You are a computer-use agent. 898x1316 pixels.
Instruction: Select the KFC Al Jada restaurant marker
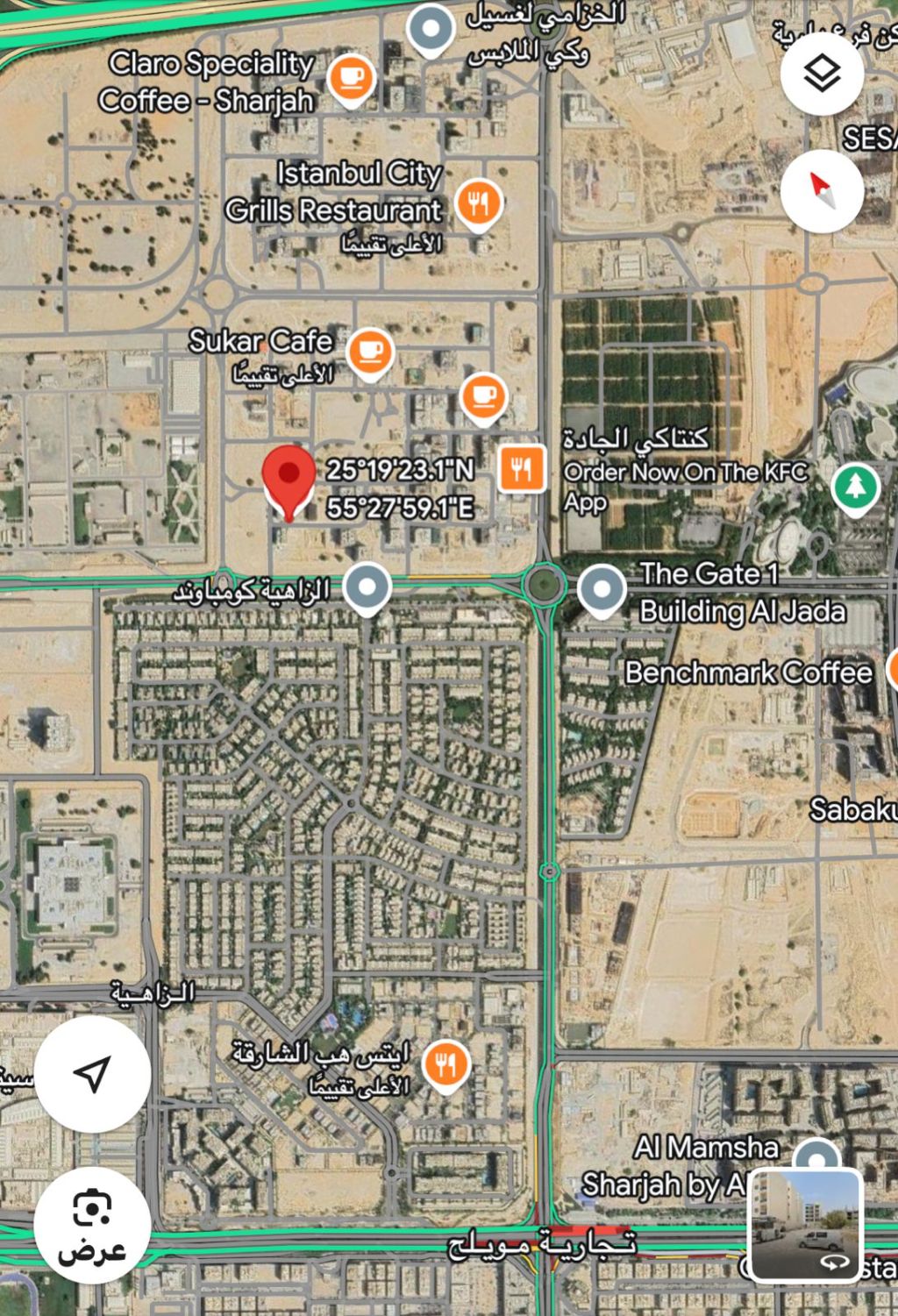pos(522,469)
